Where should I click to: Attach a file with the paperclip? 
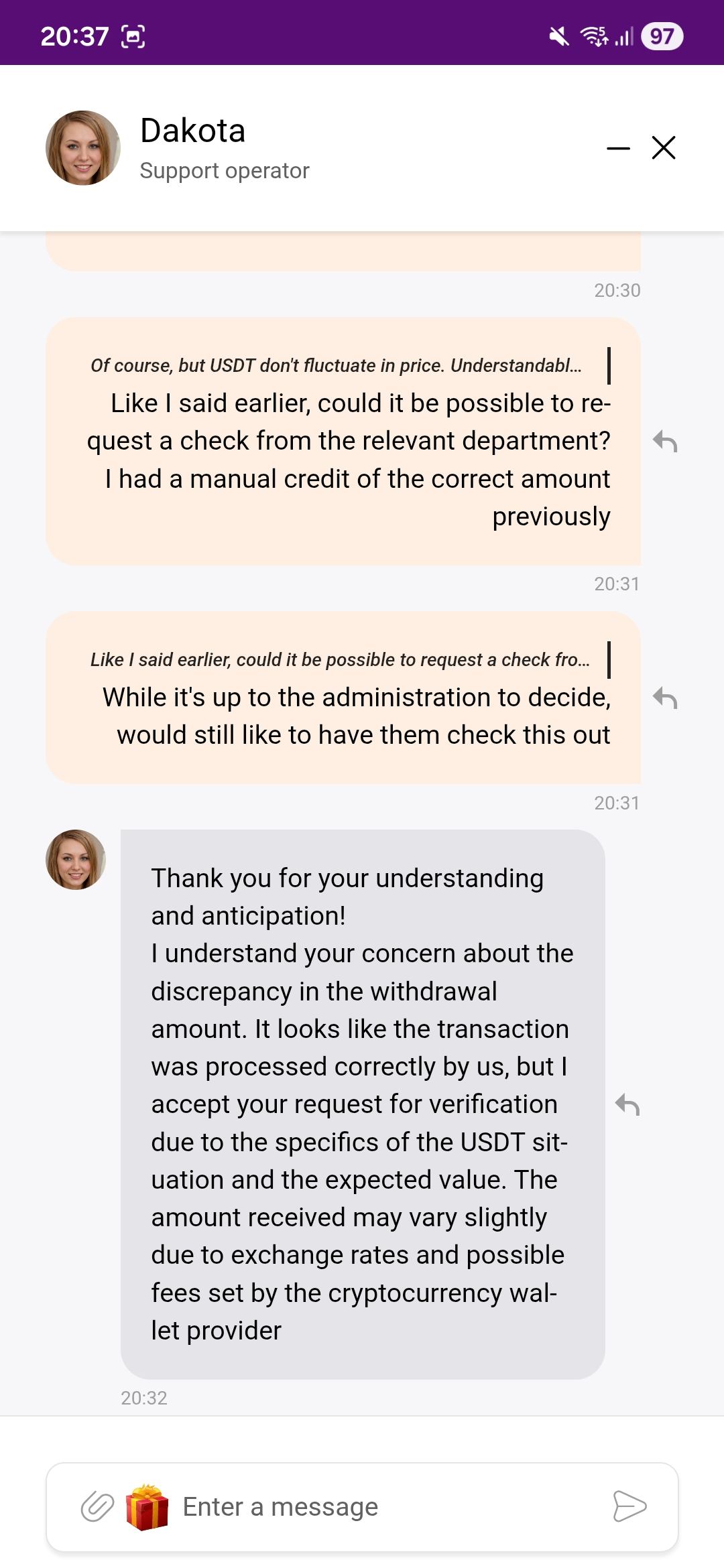coord(98,1508)
